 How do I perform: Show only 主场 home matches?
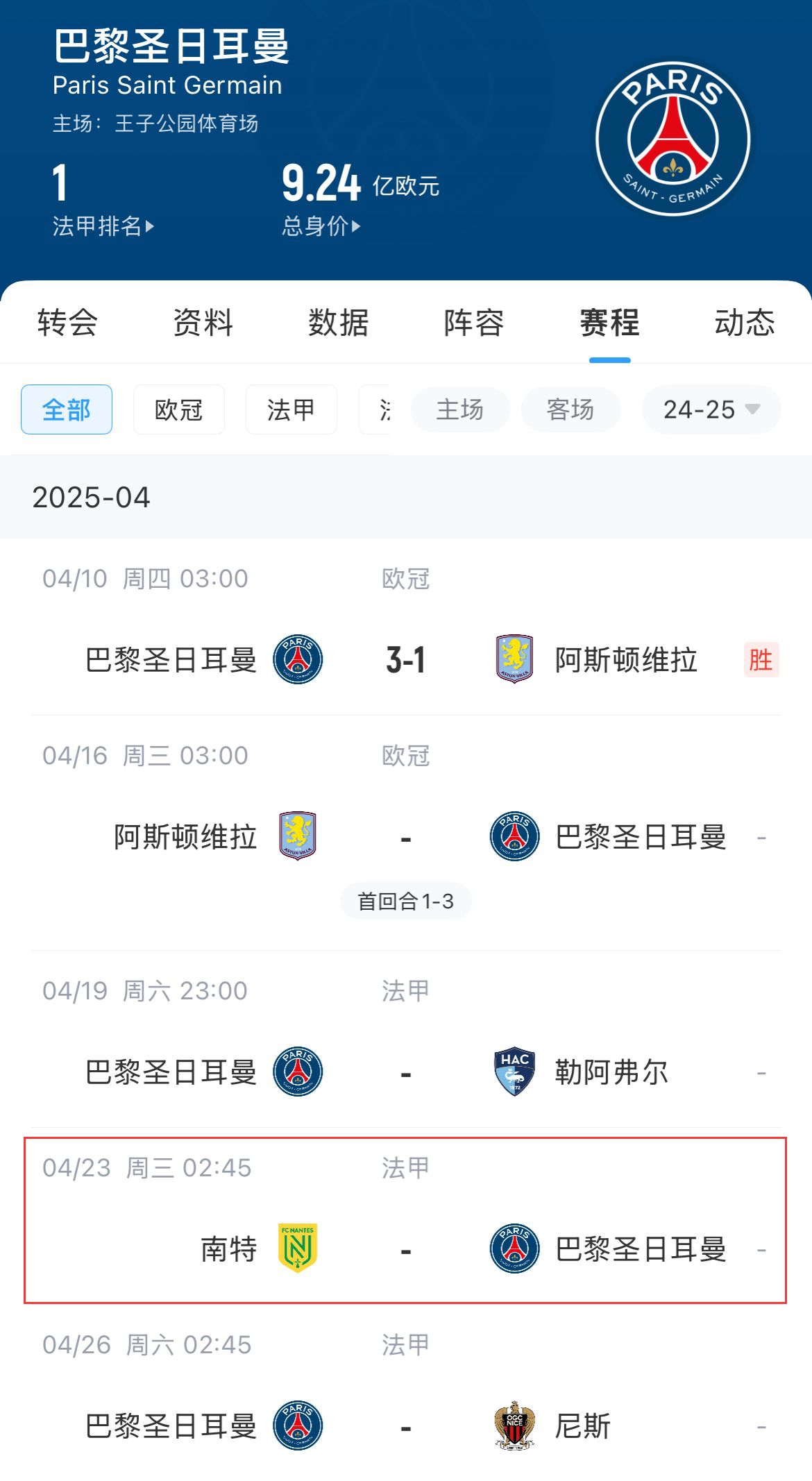[x=459, y=409]
